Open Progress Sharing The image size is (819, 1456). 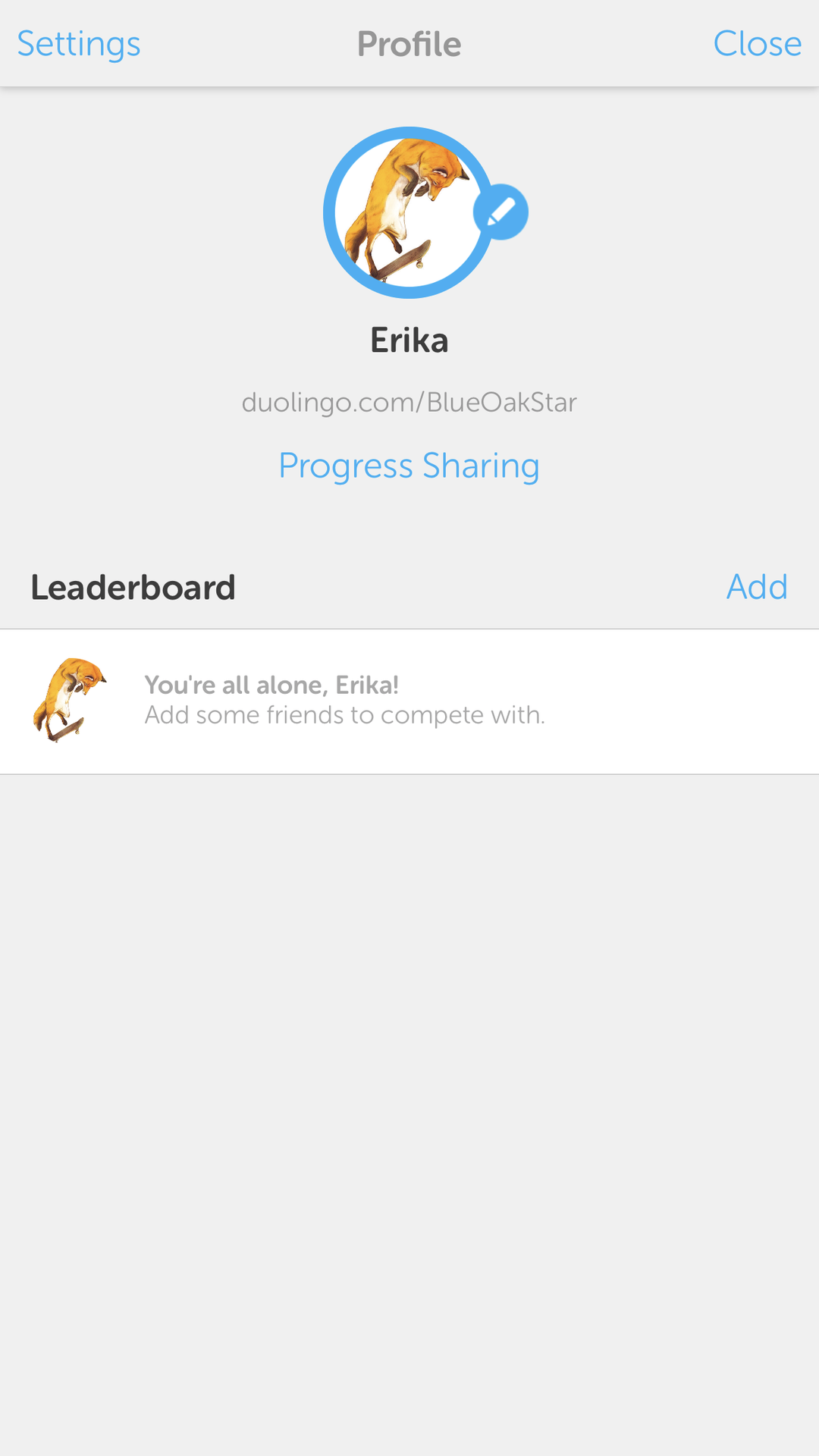(x=409, y=466)
